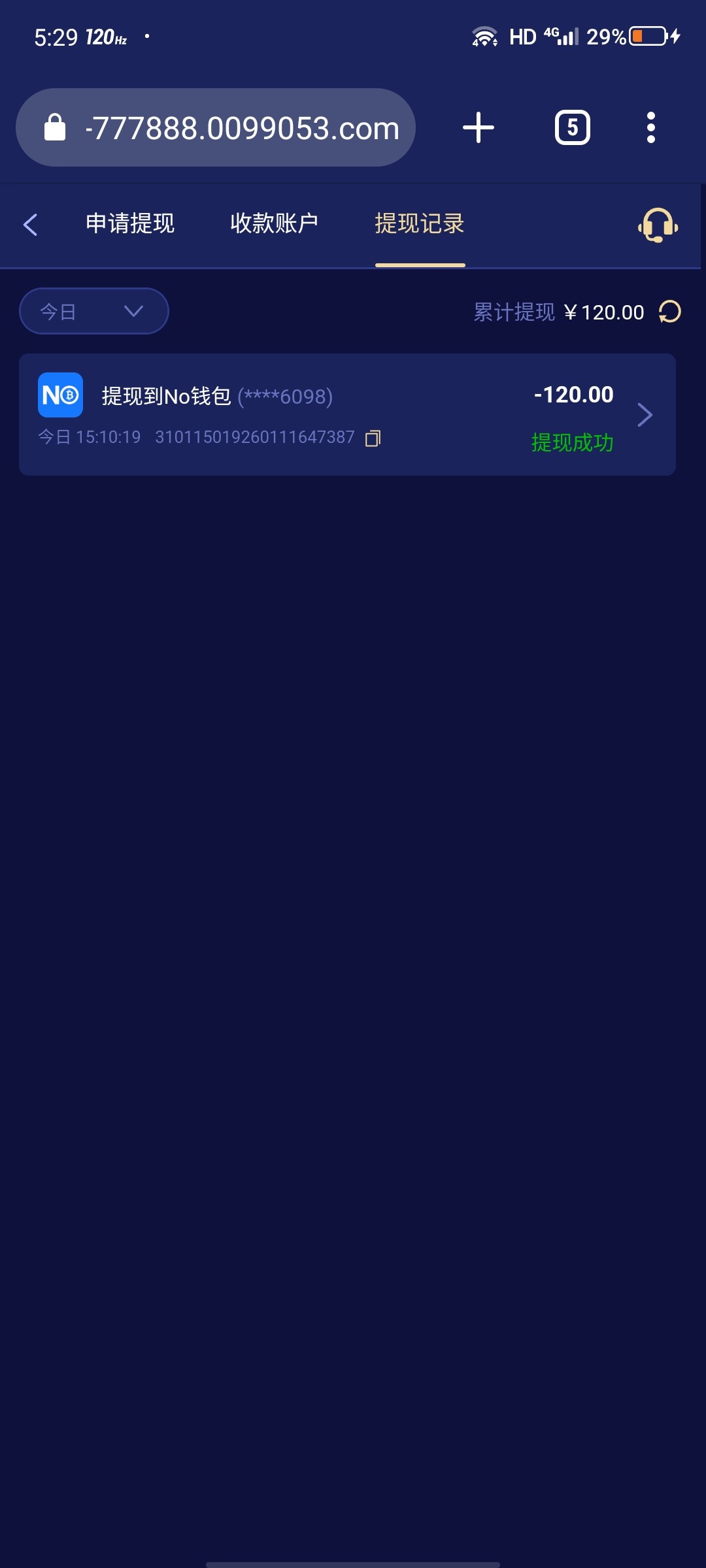Select the No钱包 withdrawal record card
706x1568 pixels.
[346, 414]
